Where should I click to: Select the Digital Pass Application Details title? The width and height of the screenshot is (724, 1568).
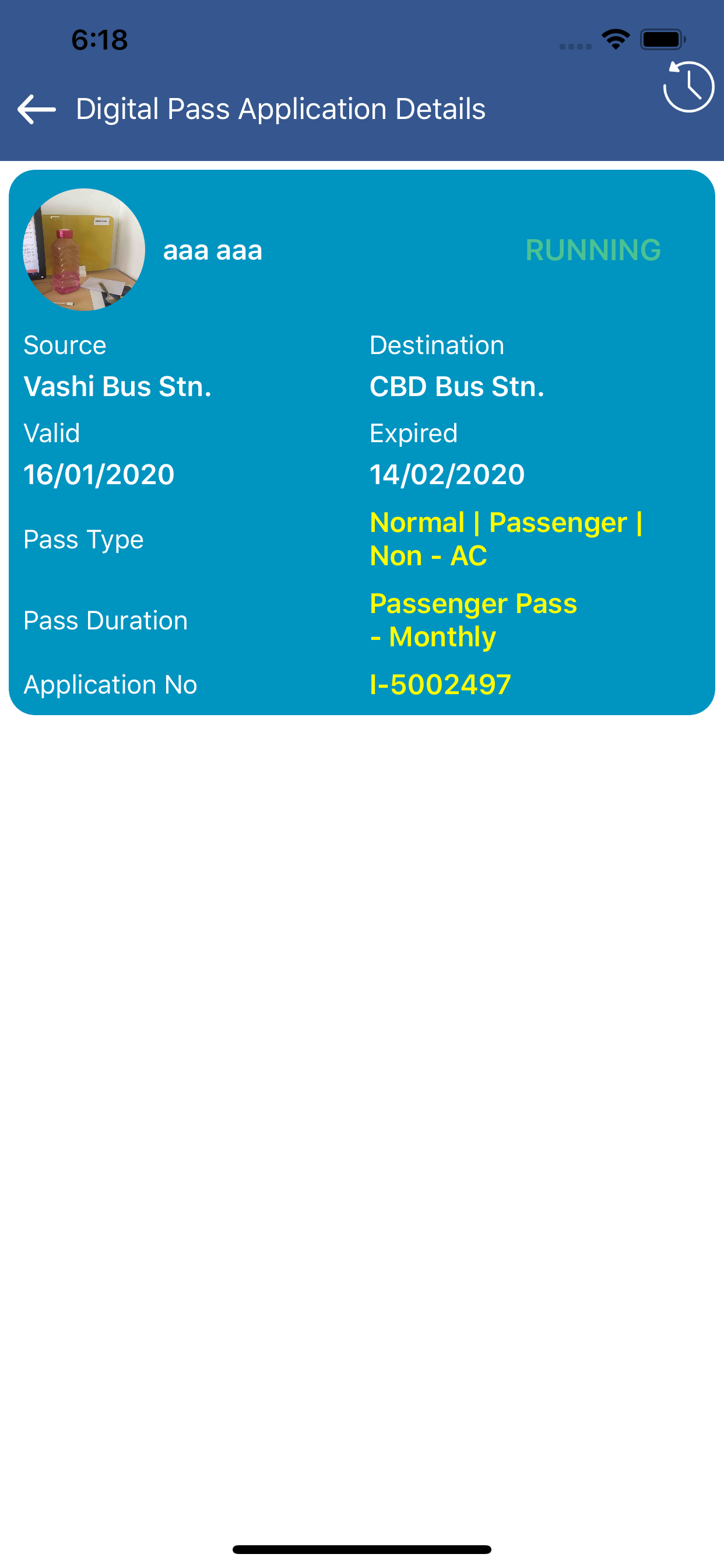280,108
